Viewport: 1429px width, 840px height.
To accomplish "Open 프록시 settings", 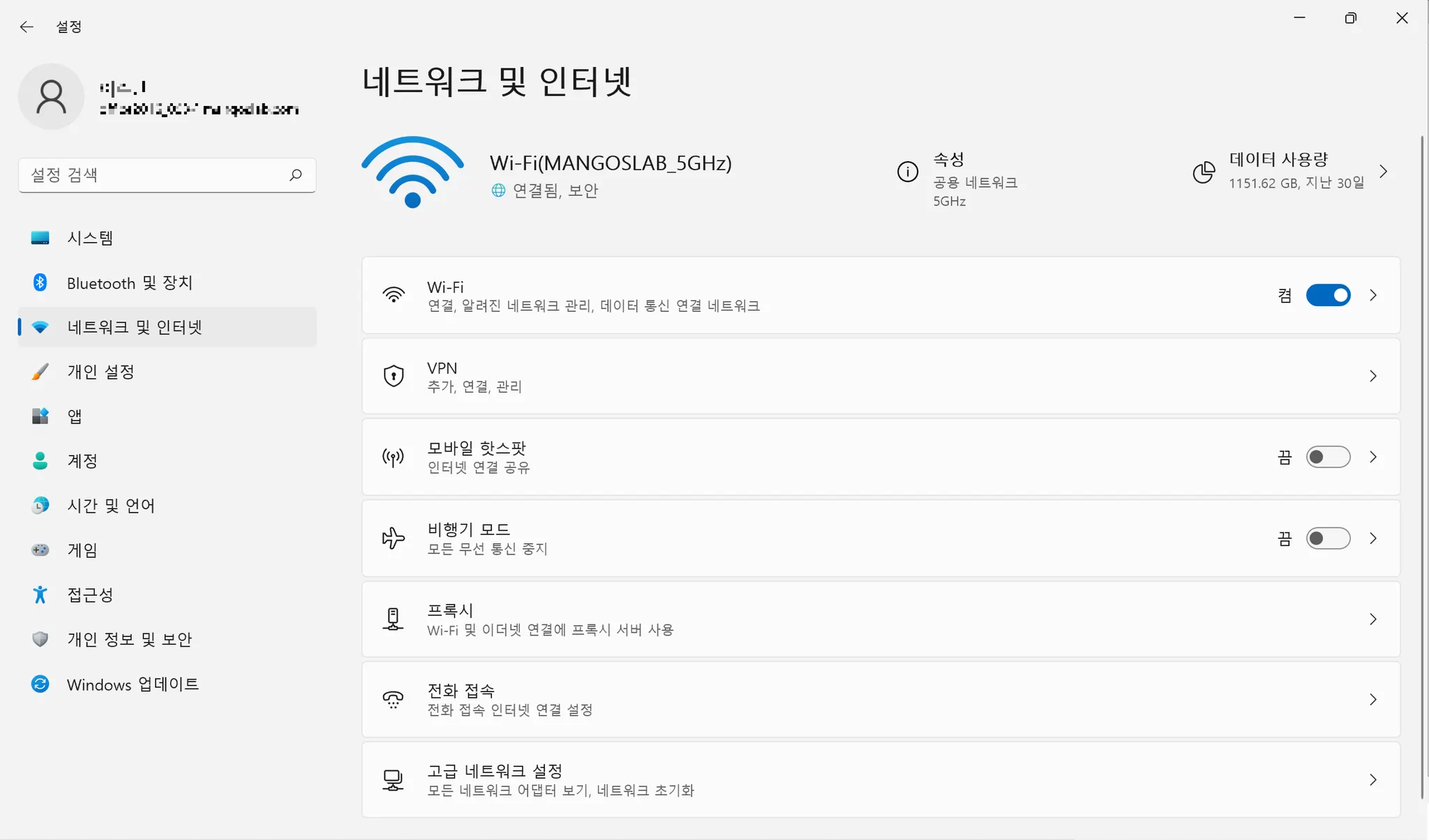I will (881, 620).
